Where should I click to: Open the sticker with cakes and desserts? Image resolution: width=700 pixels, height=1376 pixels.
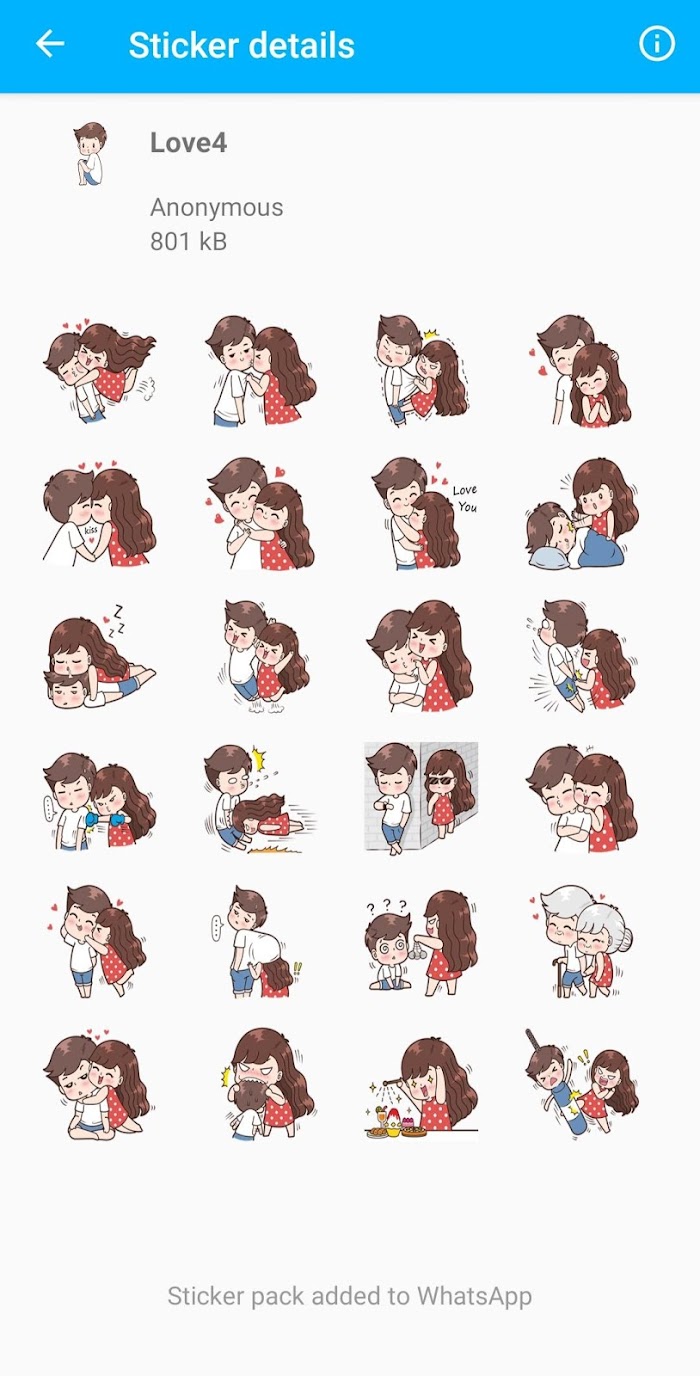coord(421,1085)
